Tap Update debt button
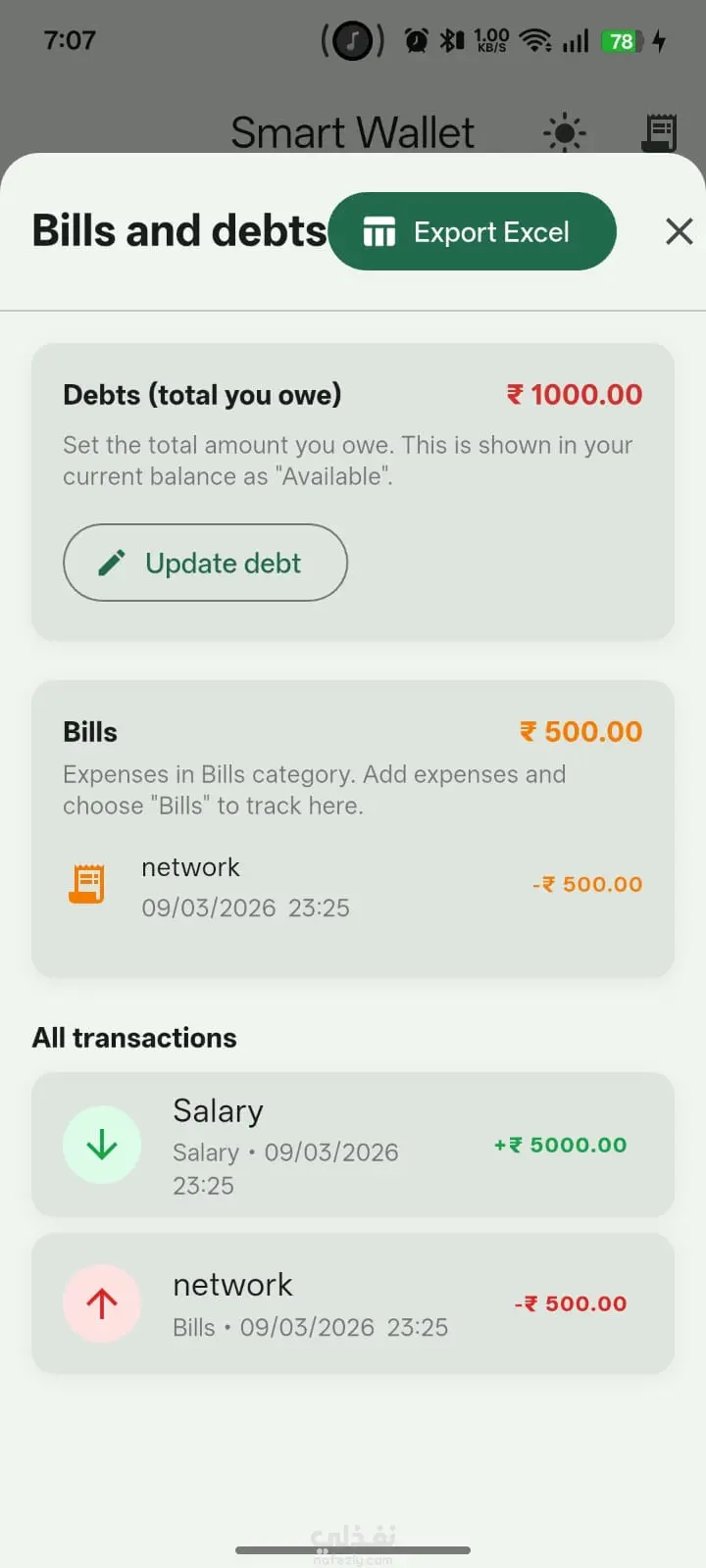Screen dimensions: 706x1568 click(x=205, y=563)
